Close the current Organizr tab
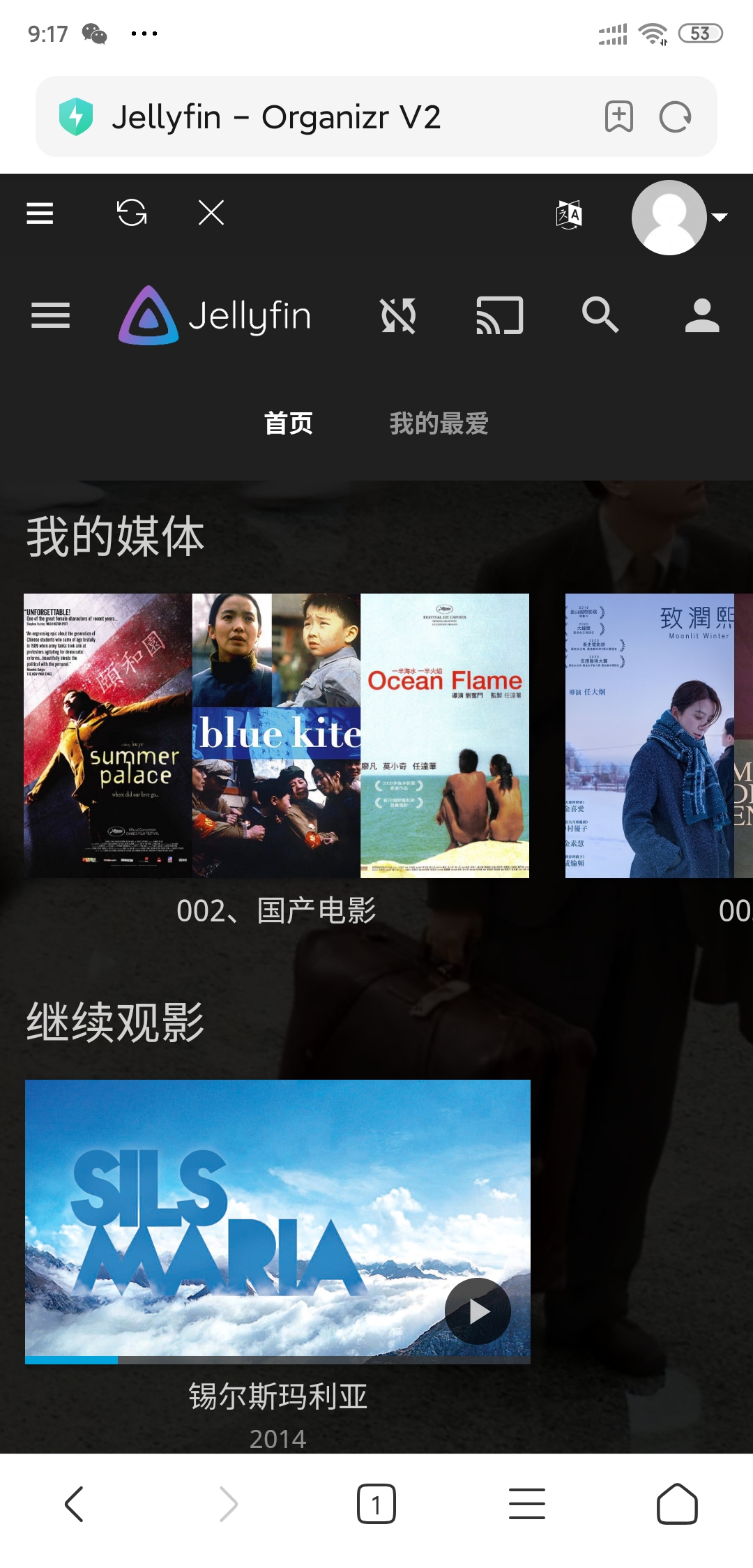This screenshot has width=753, height=1568. click(x=211, y=213)
